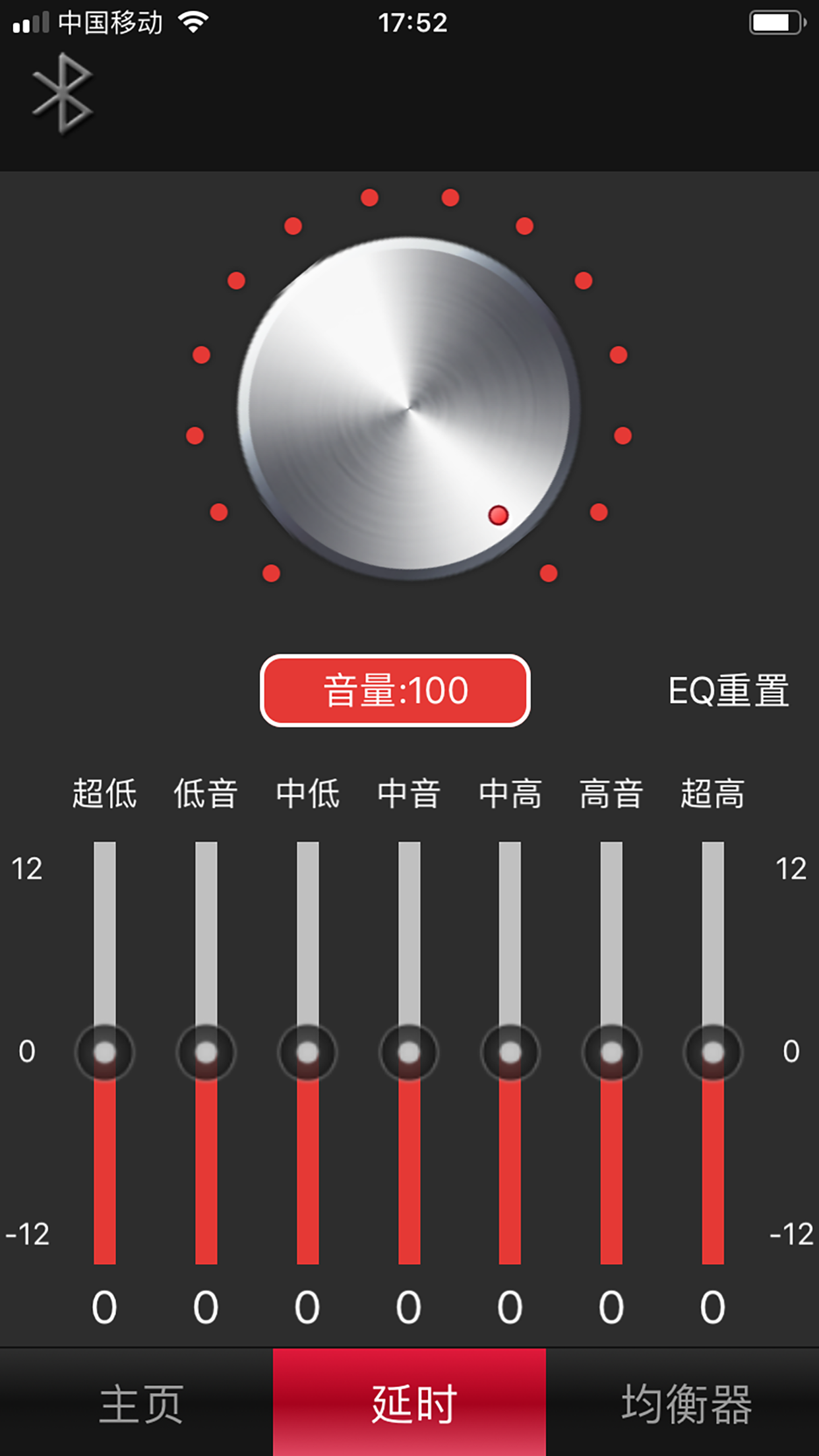Tap the leftmost red dot beside the knob
This screenshot has width=819, height=1456.
click(x=195, y=434)
